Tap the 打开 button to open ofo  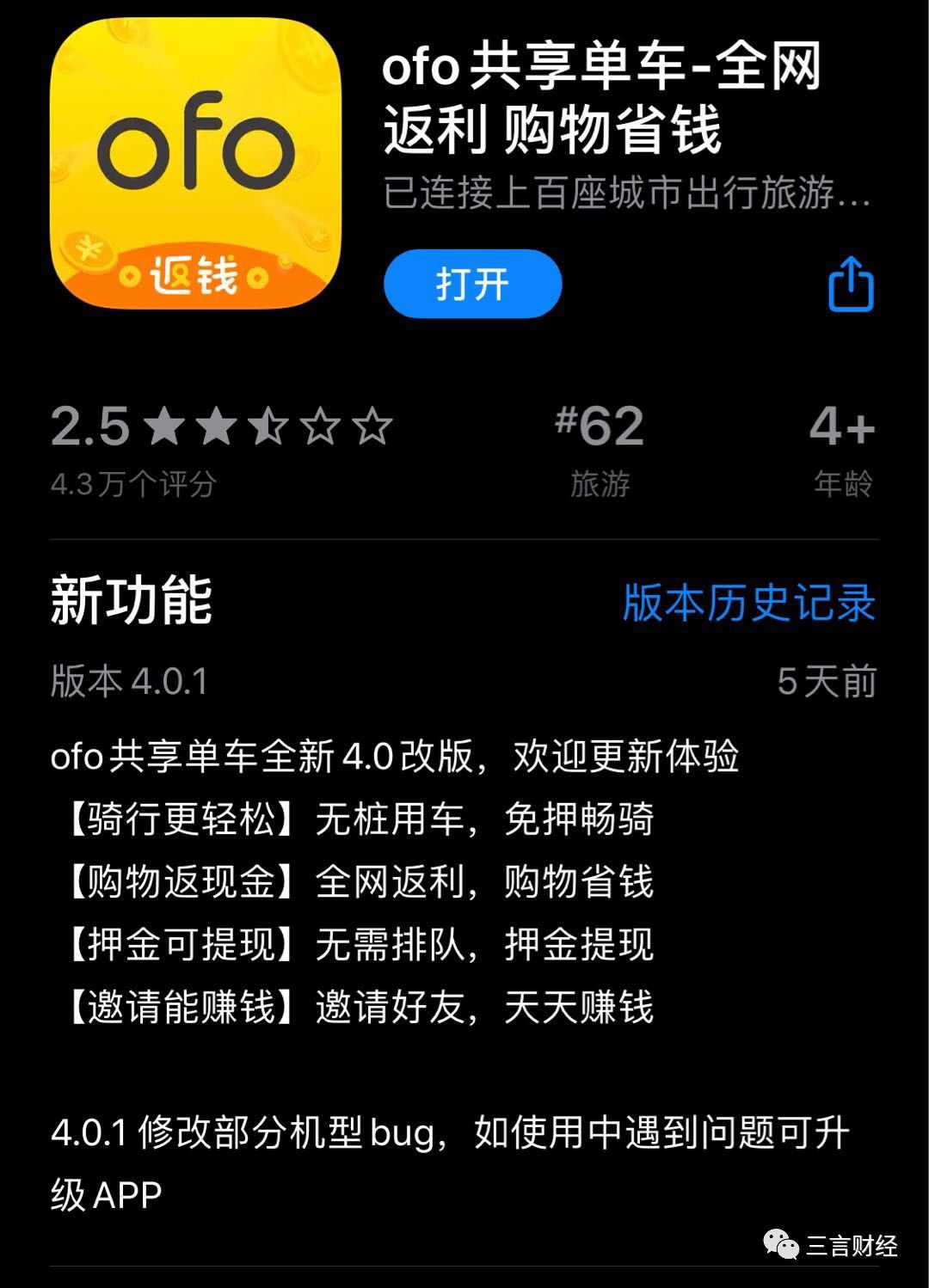pos(472,284)
